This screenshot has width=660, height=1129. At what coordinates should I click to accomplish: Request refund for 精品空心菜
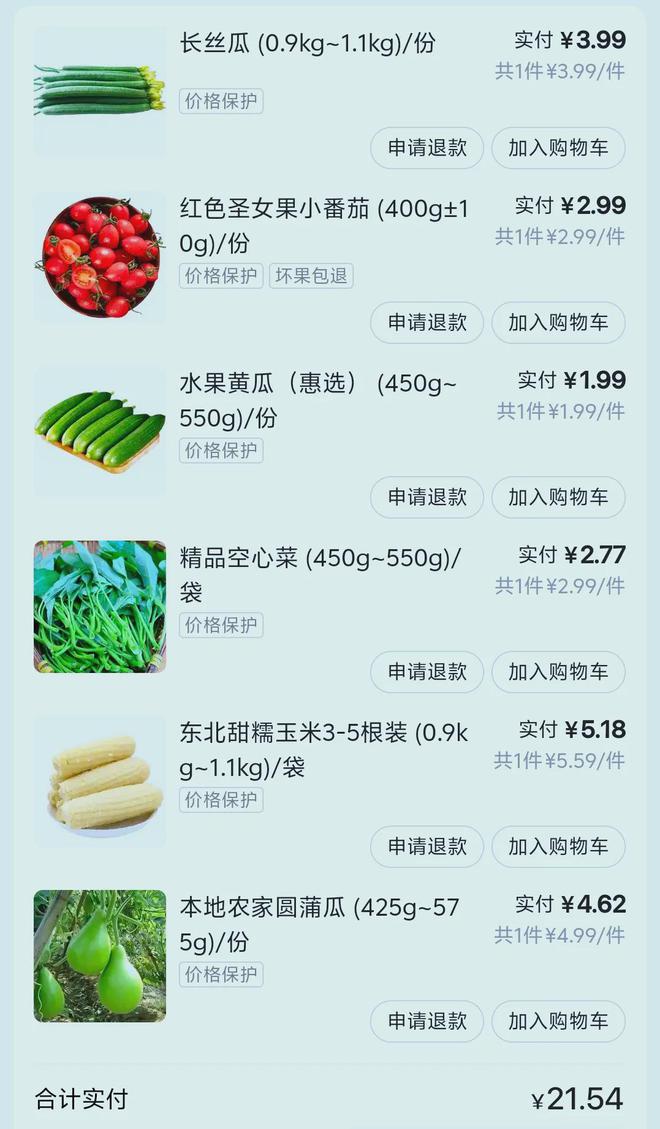coord(427,672)
